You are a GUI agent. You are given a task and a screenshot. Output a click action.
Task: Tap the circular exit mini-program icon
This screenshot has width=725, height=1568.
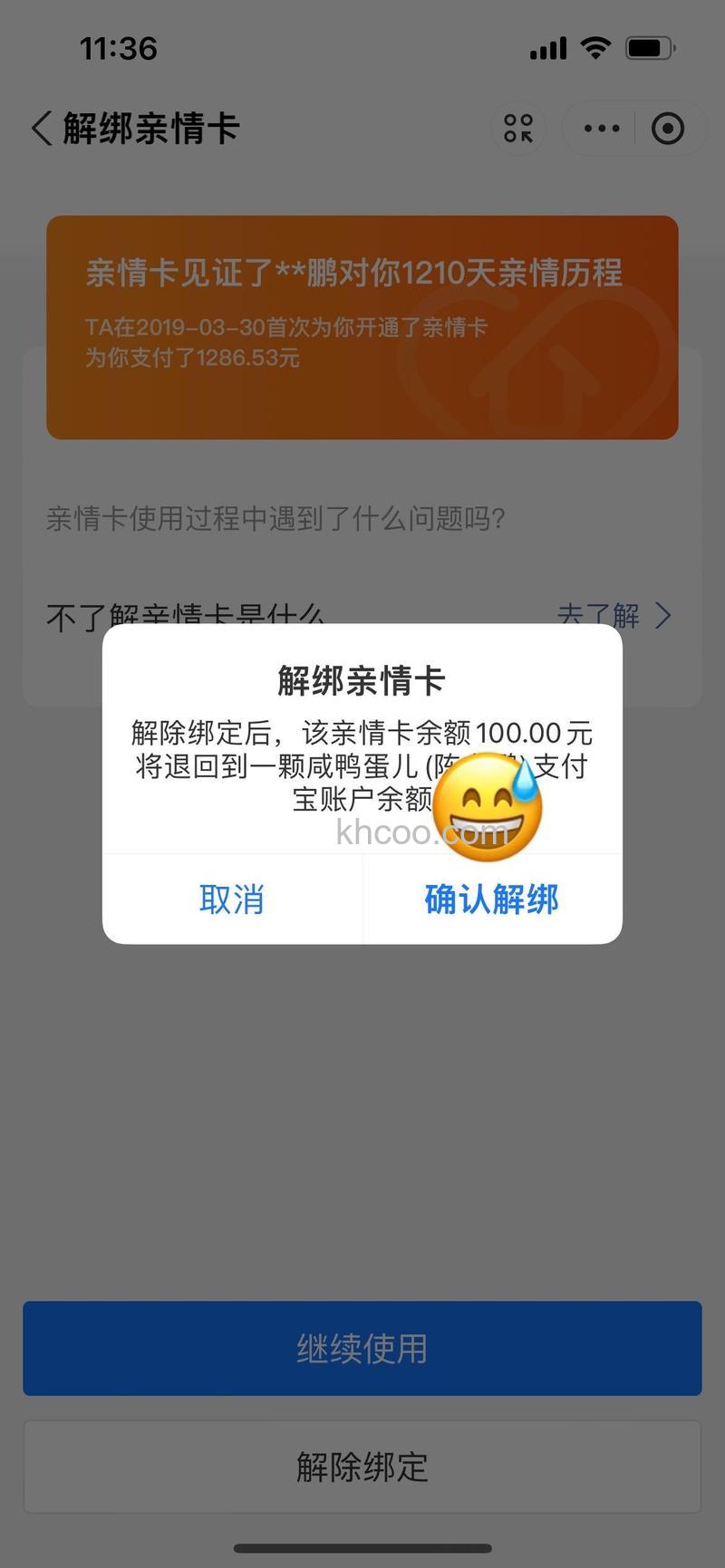coord(669,129)
